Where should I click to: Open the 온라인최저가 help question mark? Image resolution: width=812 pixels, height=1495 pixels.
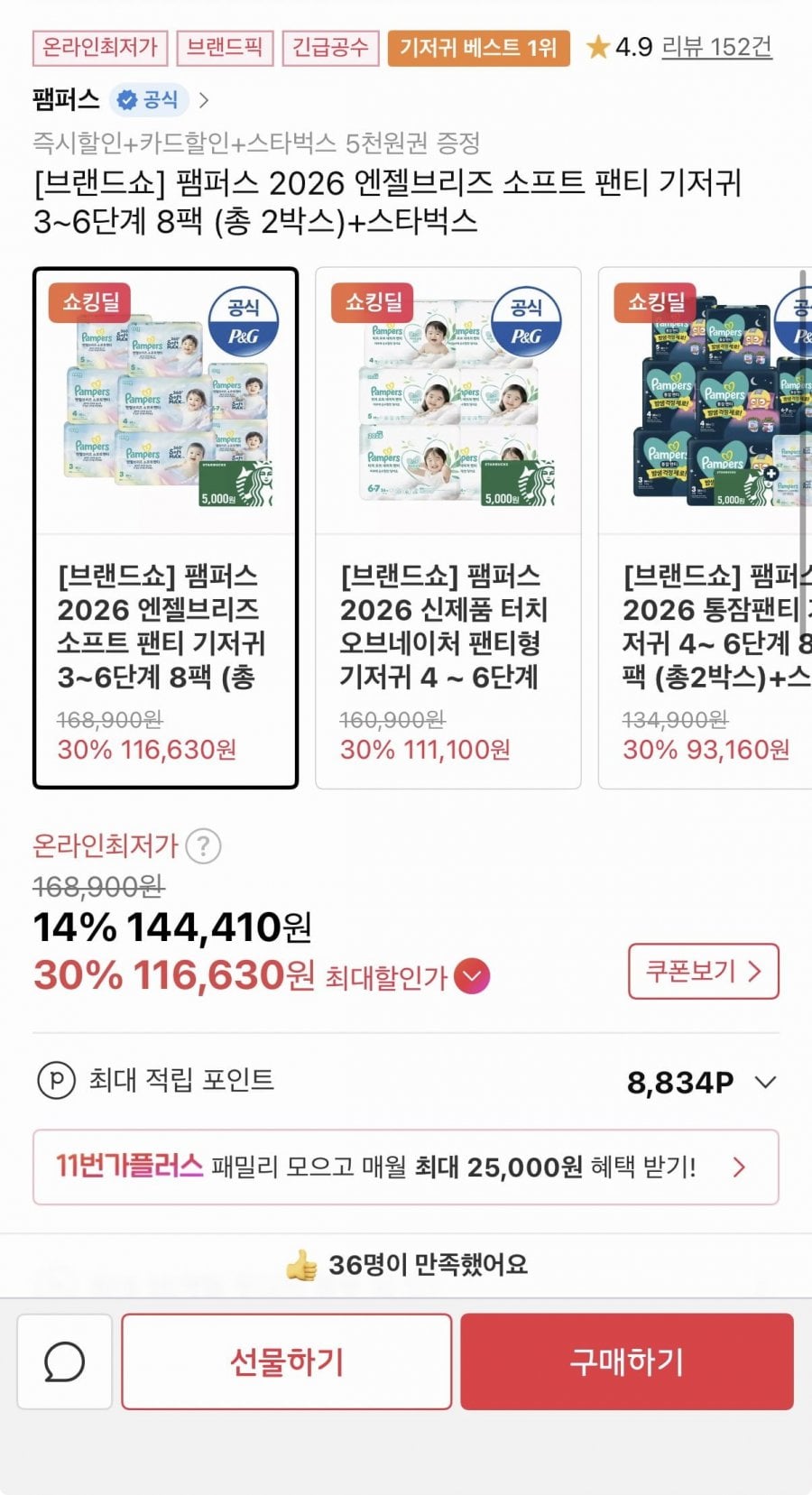(203, 846)
